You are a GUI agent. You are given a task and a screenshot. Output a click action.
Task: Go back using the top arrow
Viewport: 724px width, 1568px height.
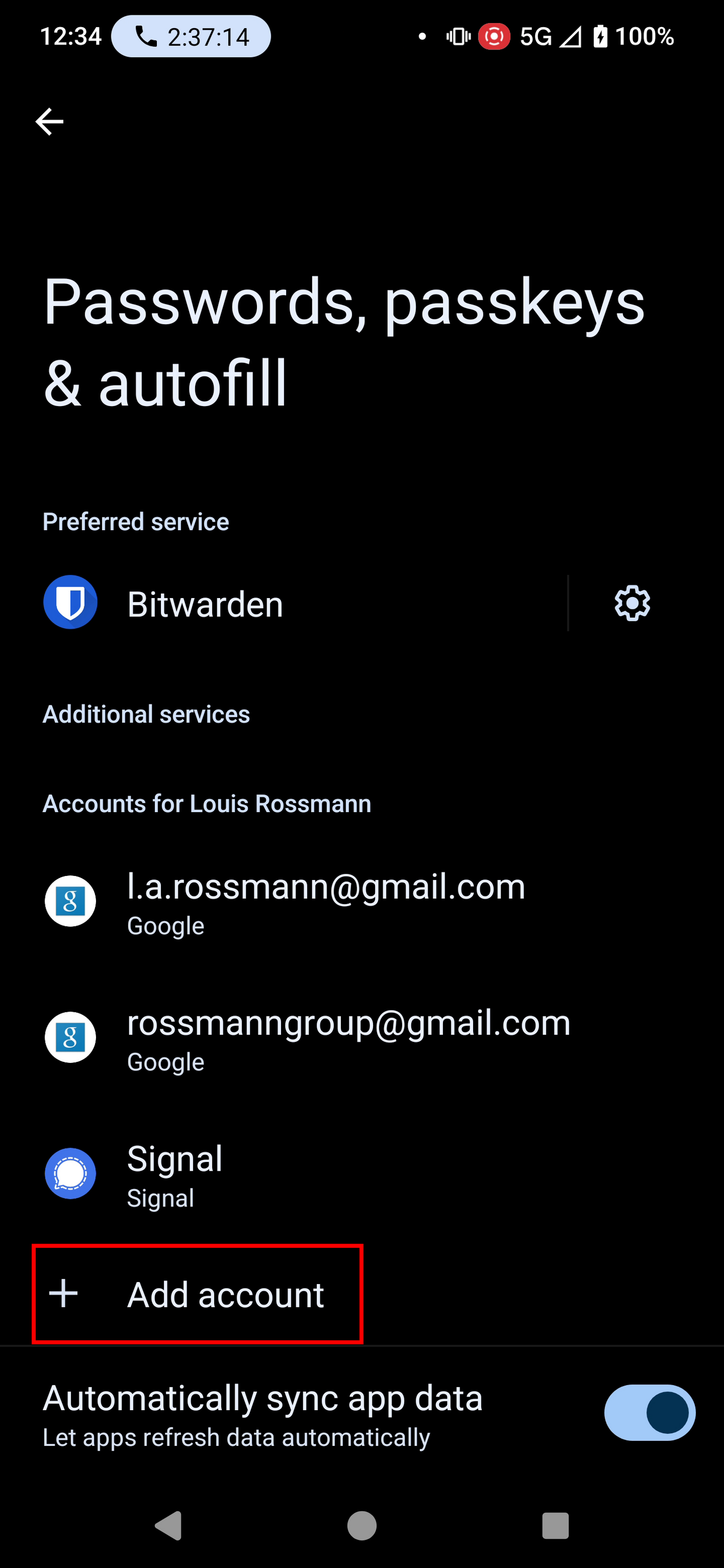click(50, 122)
